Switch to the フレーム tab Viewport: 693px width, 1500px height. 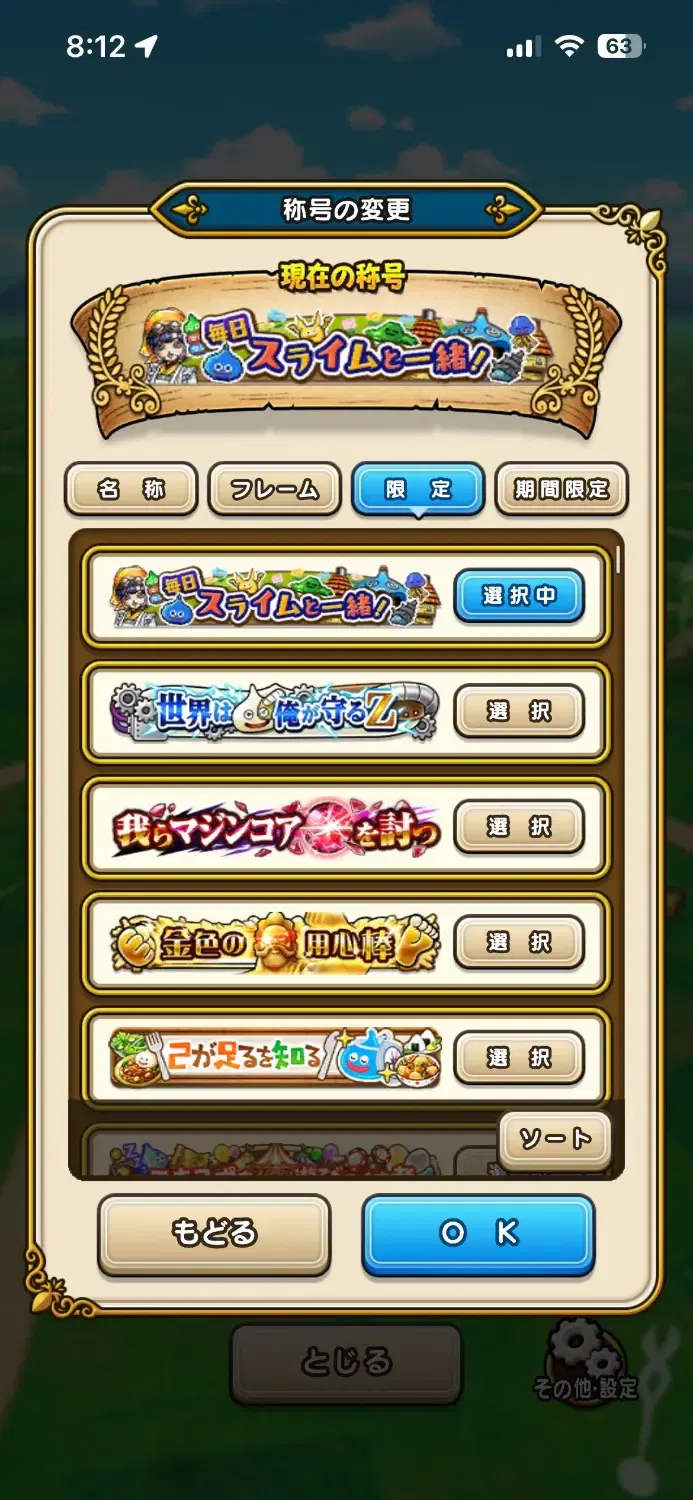[x=274, y=489]
